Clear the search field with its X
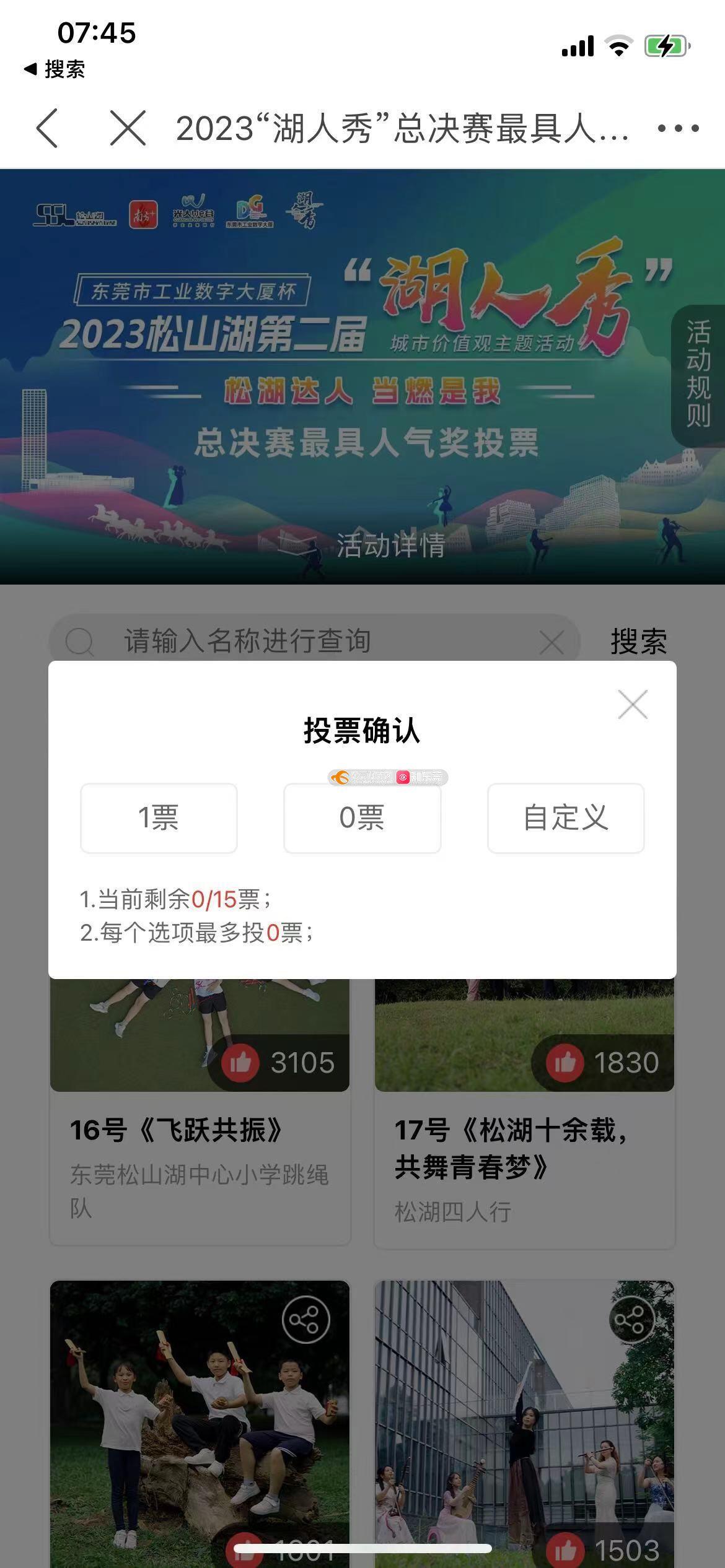Screen dimensions: 725x1568 551,642
